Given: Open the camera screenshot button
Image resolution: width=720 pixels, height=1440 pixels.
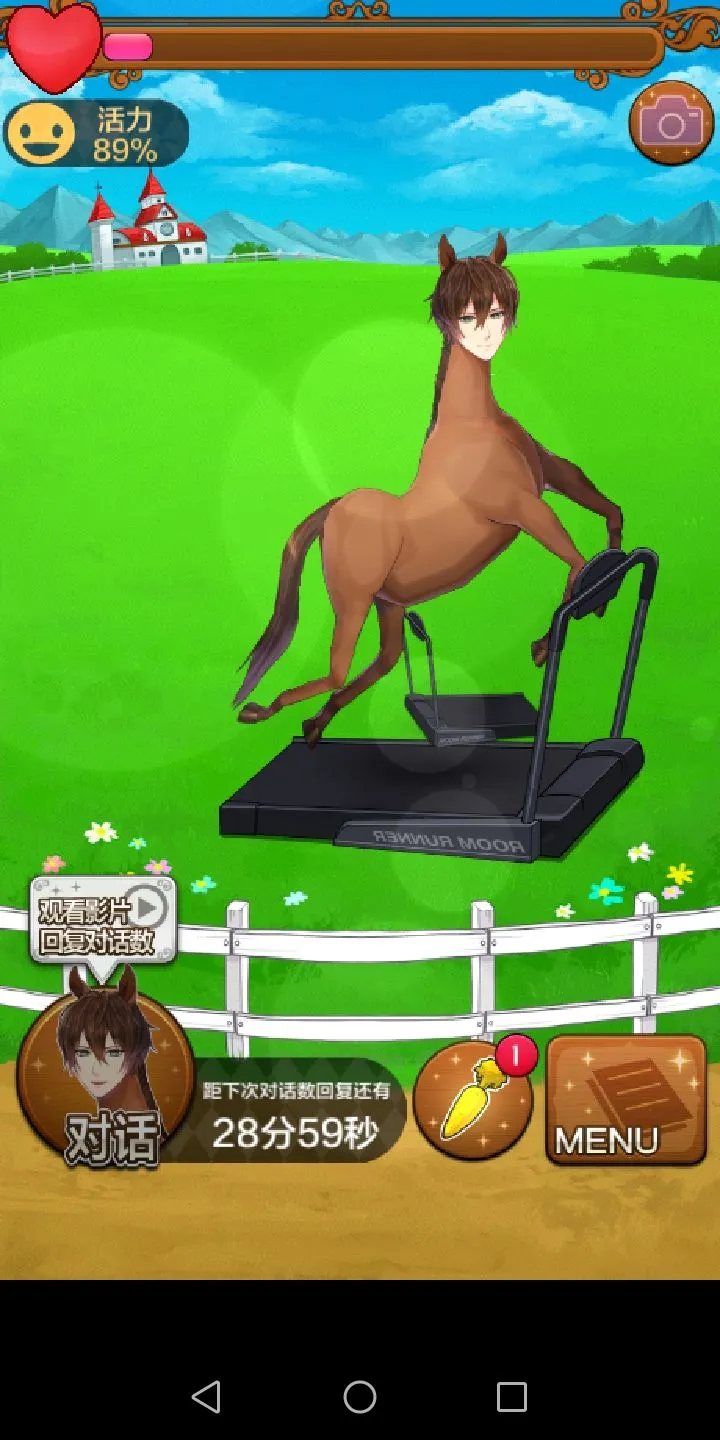Looking at the screenshot, I should point(671,123).
